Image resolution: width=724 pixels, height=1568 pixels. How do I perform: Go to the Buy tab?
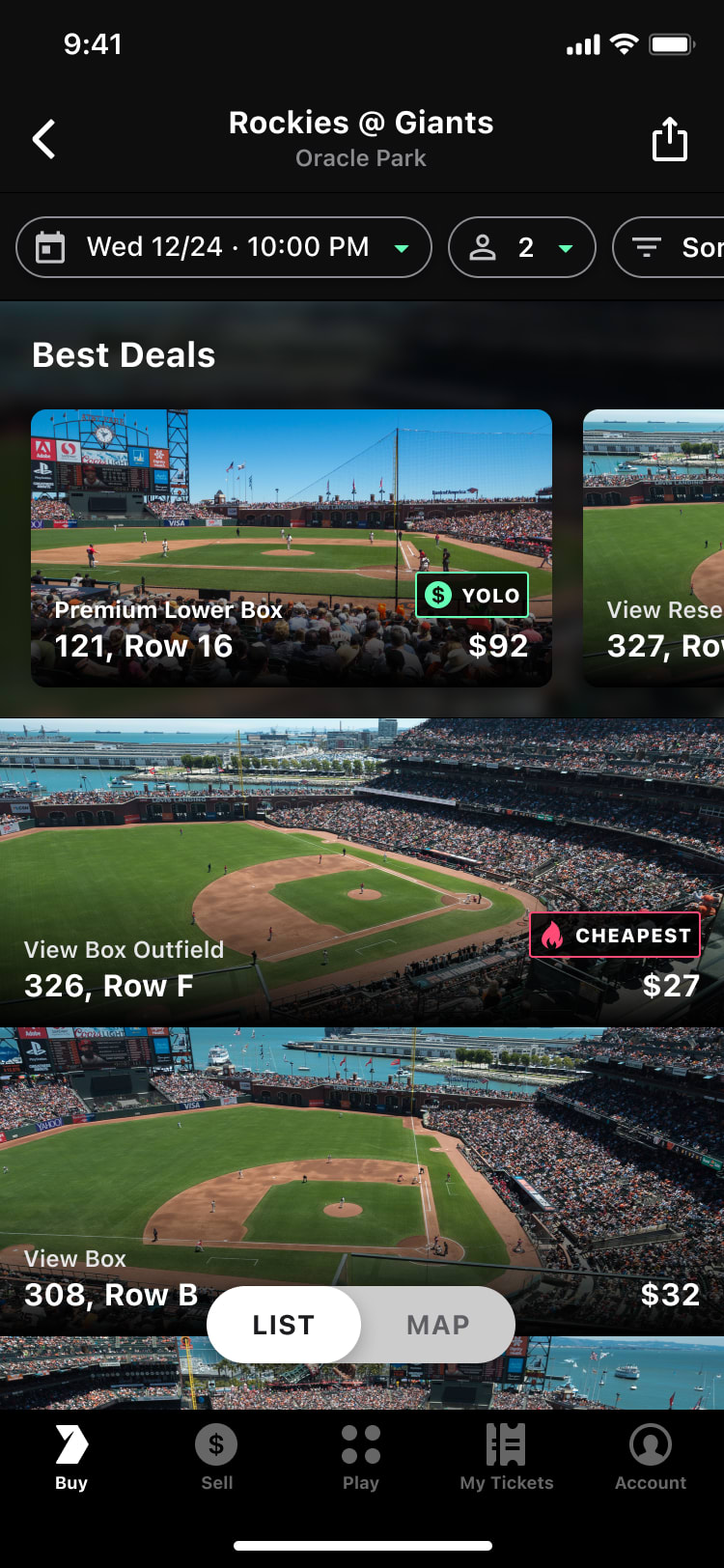tap(71, 1458)
